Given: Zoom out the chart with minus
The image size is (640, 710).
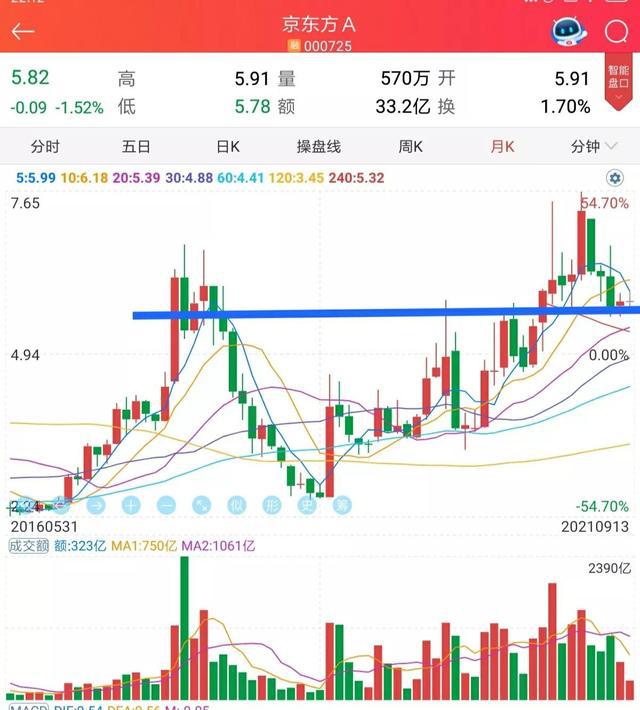Looking at the screenshot, I should pos(166,505).
